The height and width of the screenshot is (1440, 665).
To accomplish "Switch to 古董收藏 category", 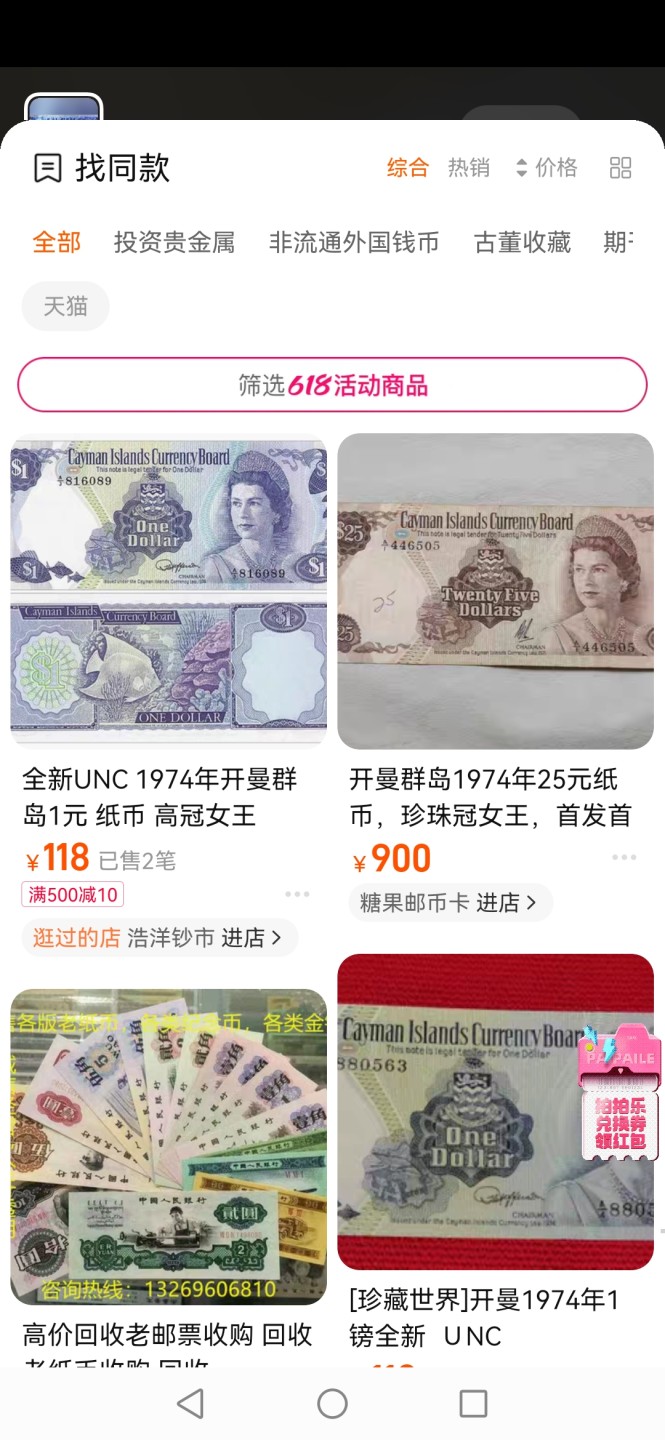I will [522, 242].
